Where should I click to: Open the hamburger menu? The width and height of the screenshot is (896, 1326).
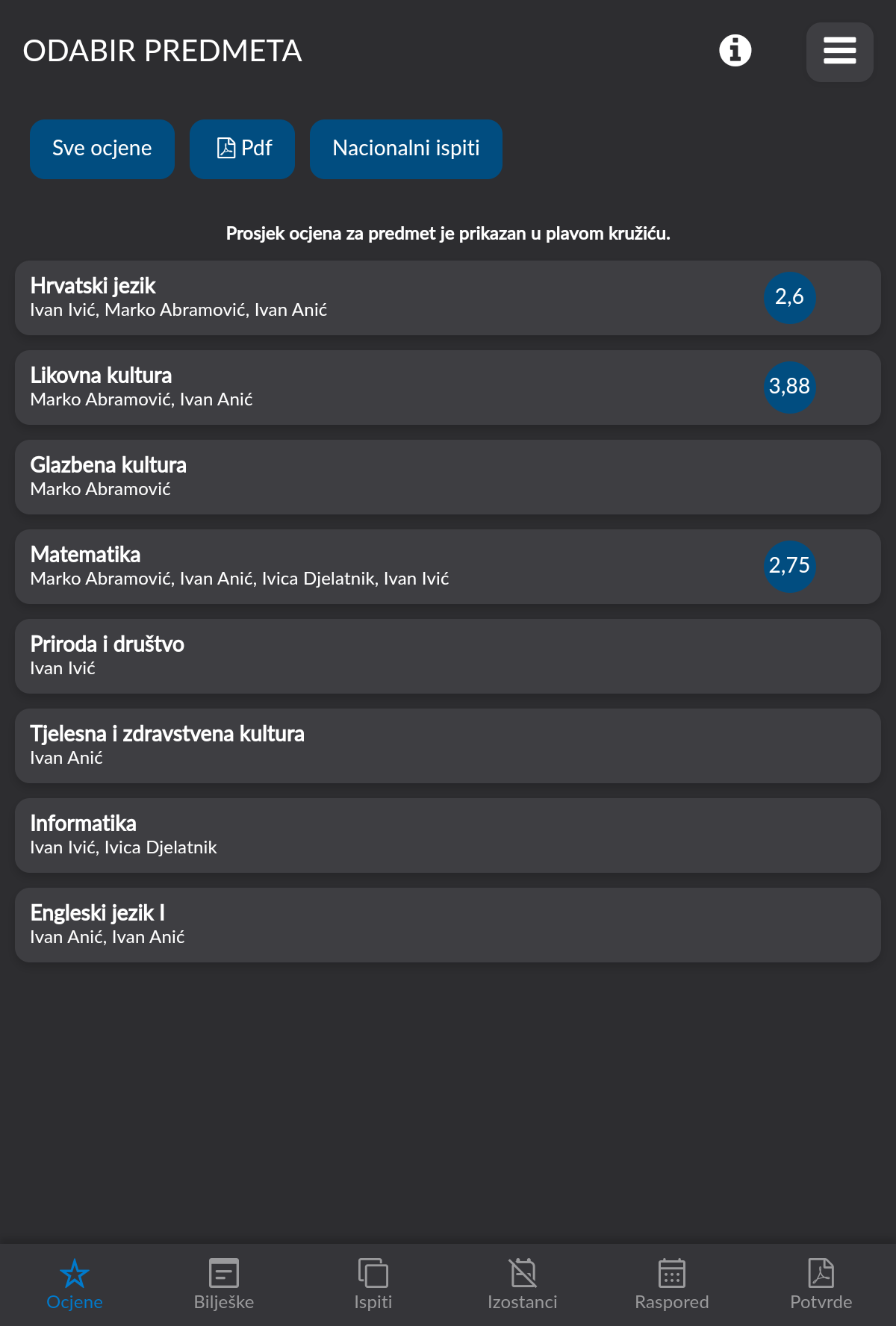point(839,52)
